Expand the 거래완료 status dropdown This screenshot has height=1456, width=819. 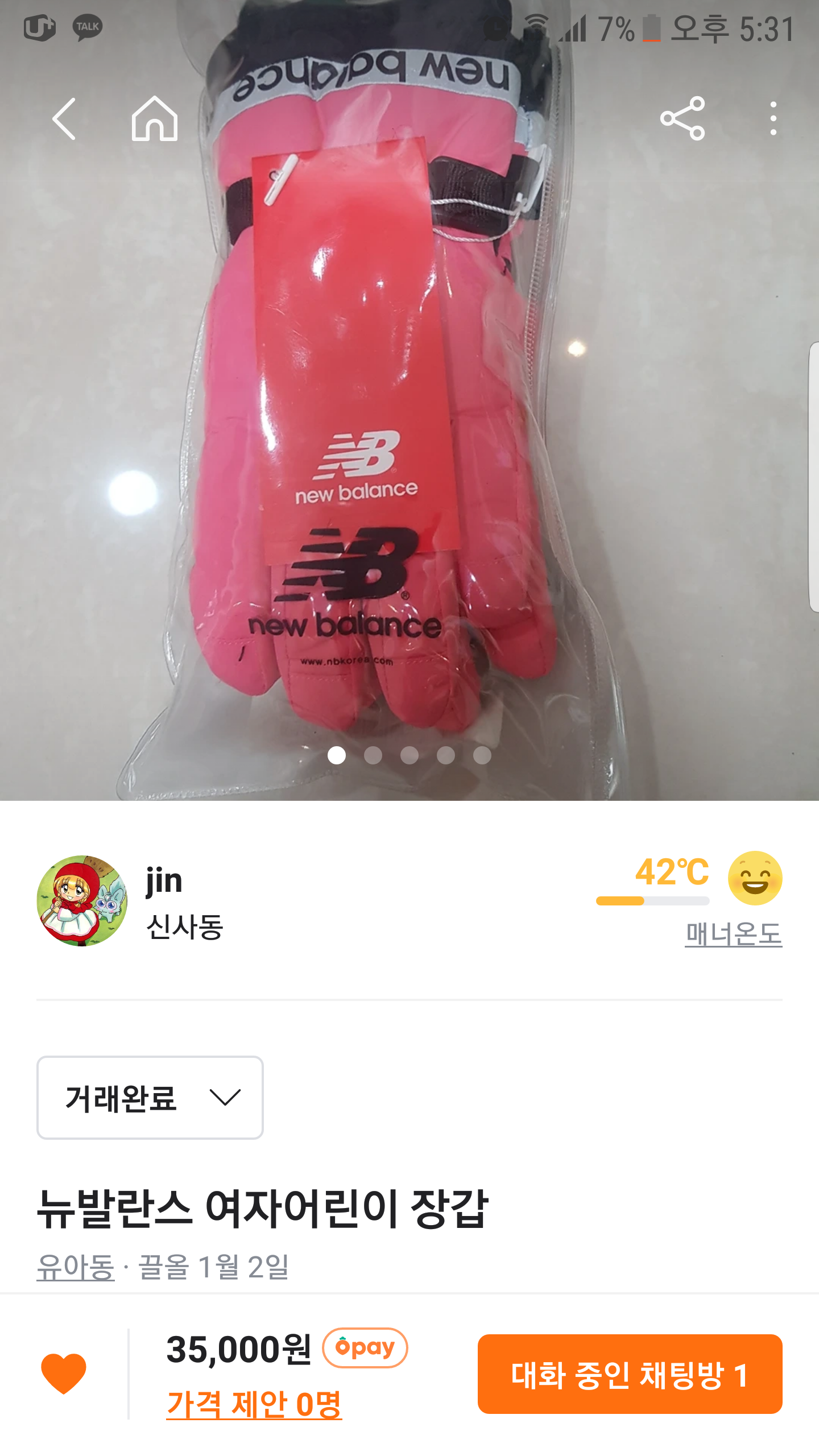(x=150, y=1098)
